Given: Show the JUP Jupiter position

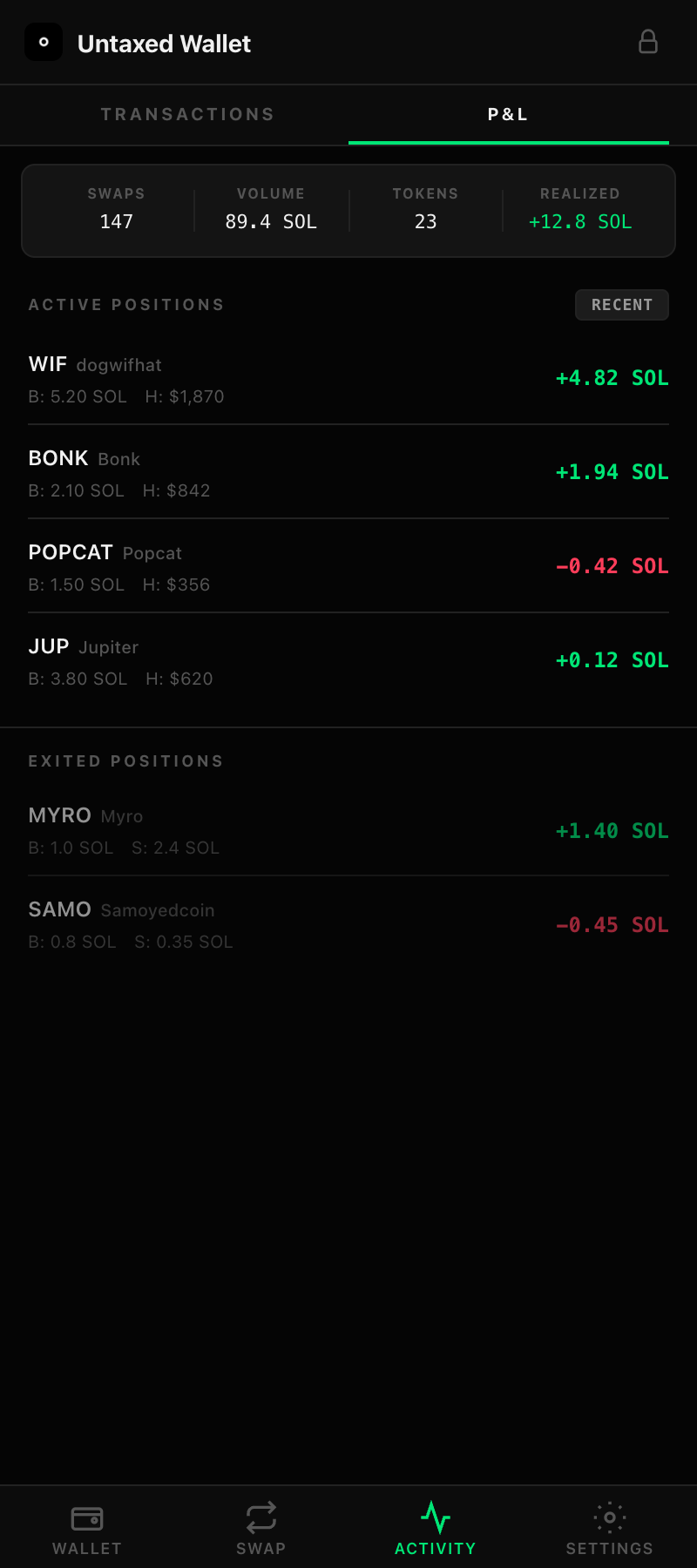Looking at the screenshot, I should click(x=348, y=661).
